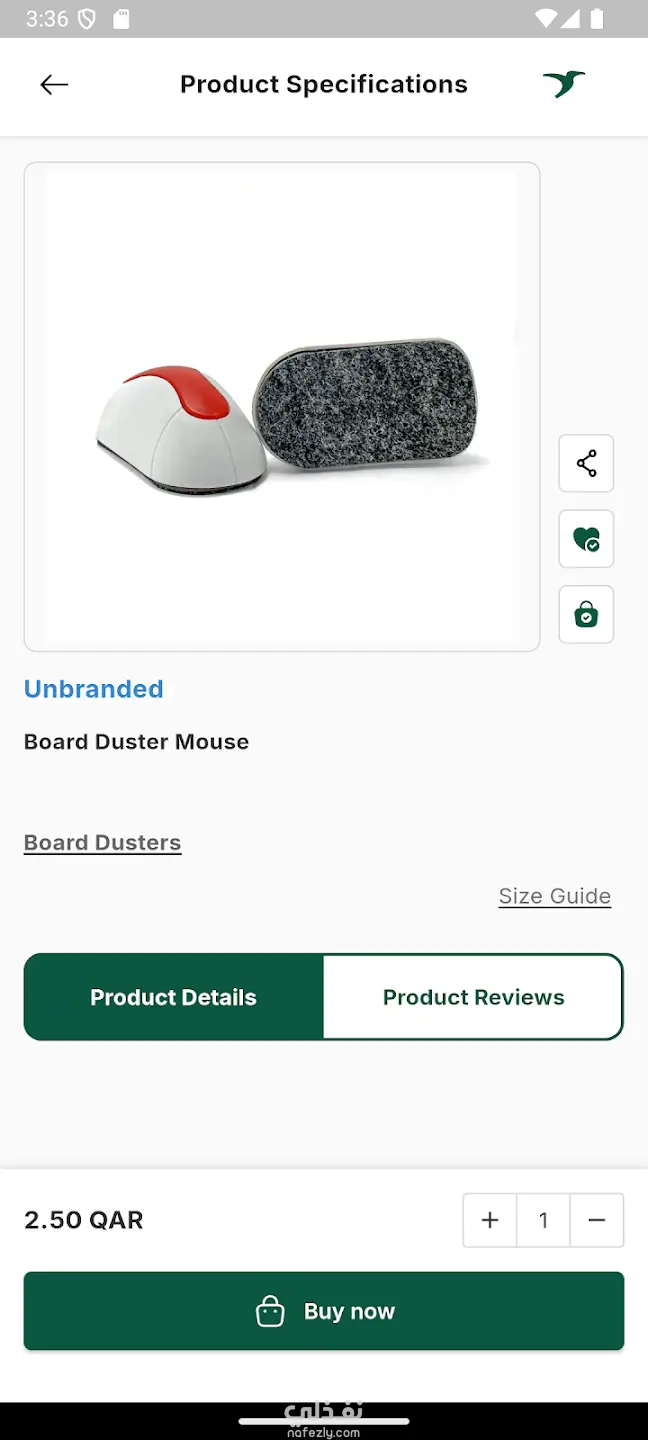Increase quantity with the plus button
The height and width of the screenshot is (1440, 648).
[490, 1220]
